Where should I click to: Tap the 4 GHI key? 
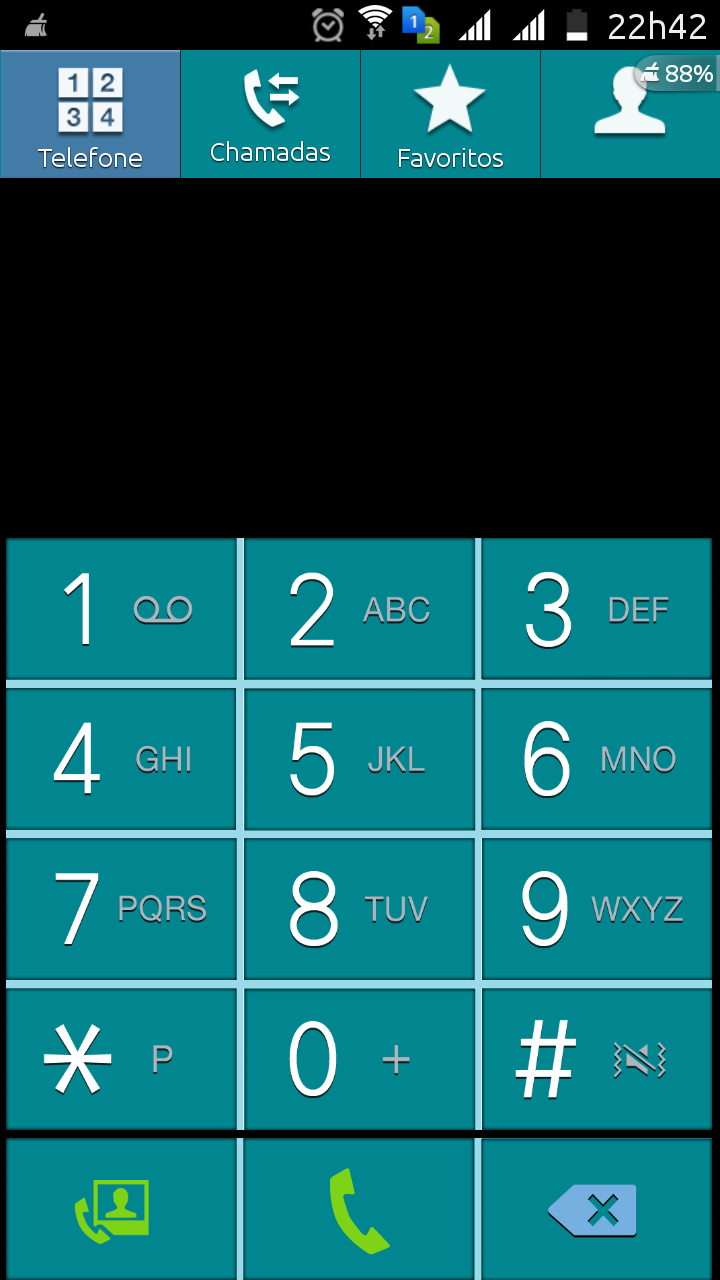122,759
